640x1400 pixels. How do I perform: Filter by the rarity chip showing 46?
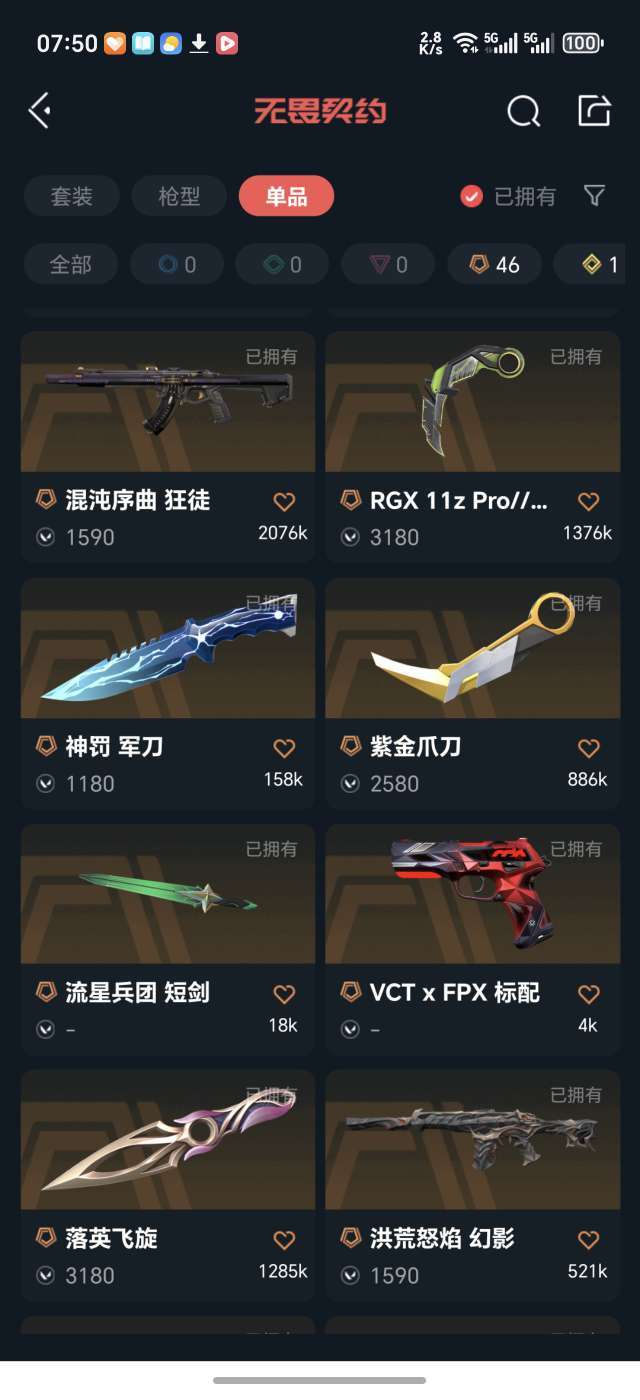pos(494,265)
